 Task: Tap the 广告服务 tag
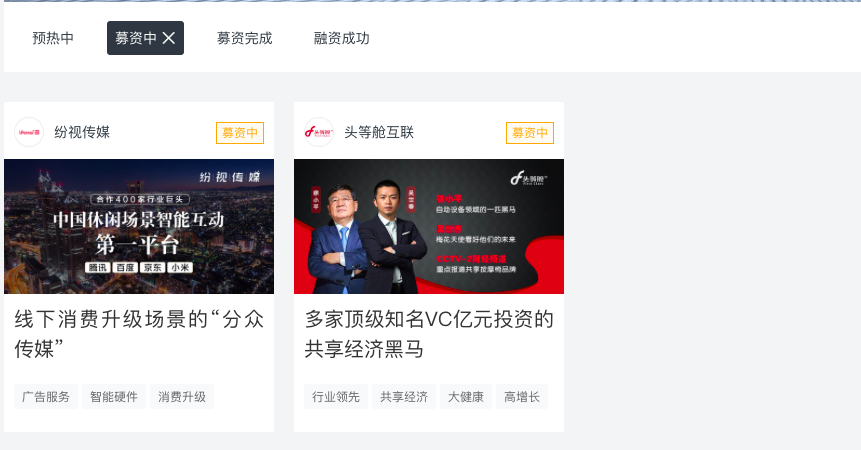(x=46, y=397)
